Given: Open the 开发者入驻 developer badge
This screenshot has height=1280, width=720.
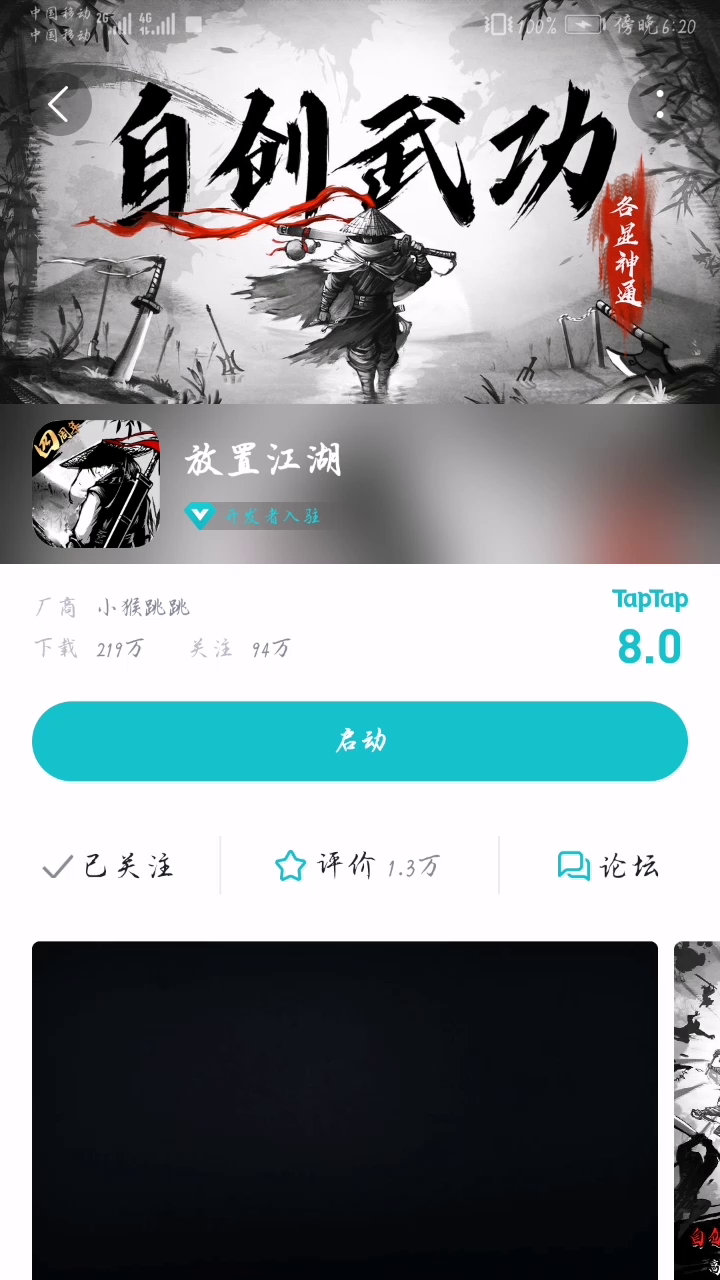Looking at the screenshot, I should [x=255, y=516].
